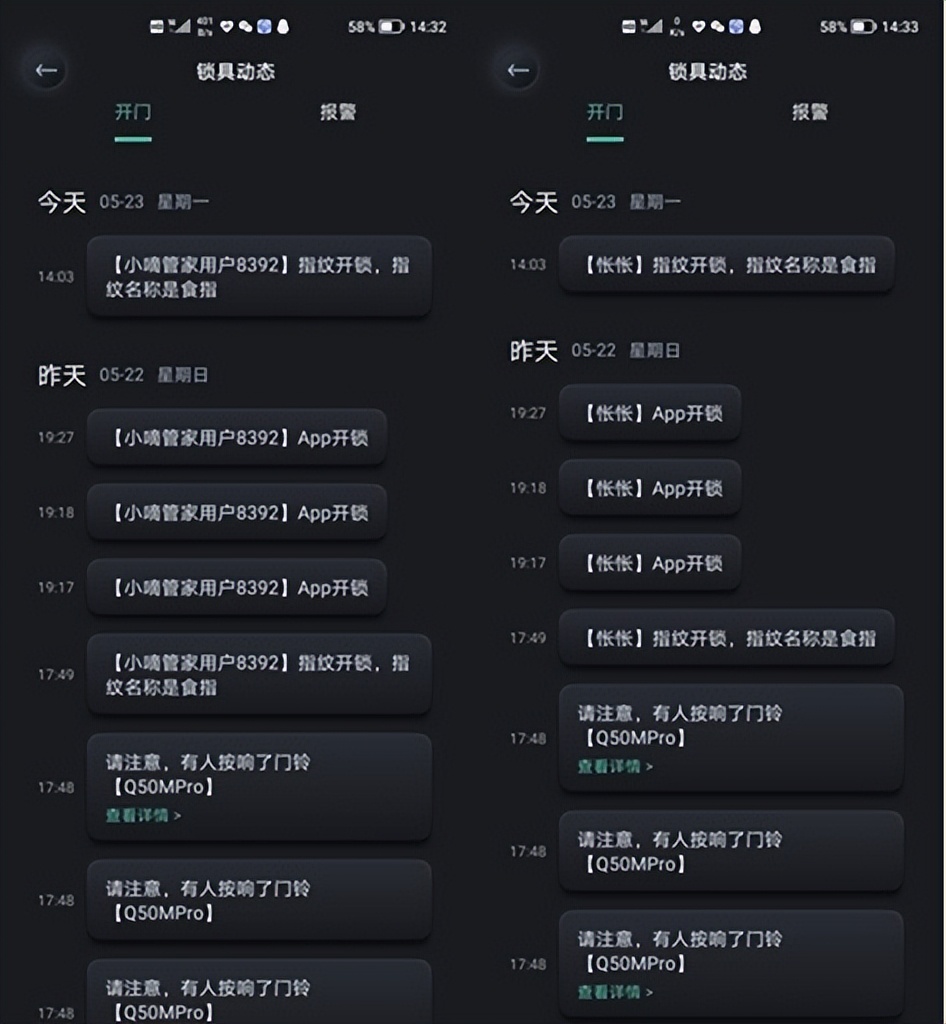Tap the back arrow on the left screen

click(45, 70)
